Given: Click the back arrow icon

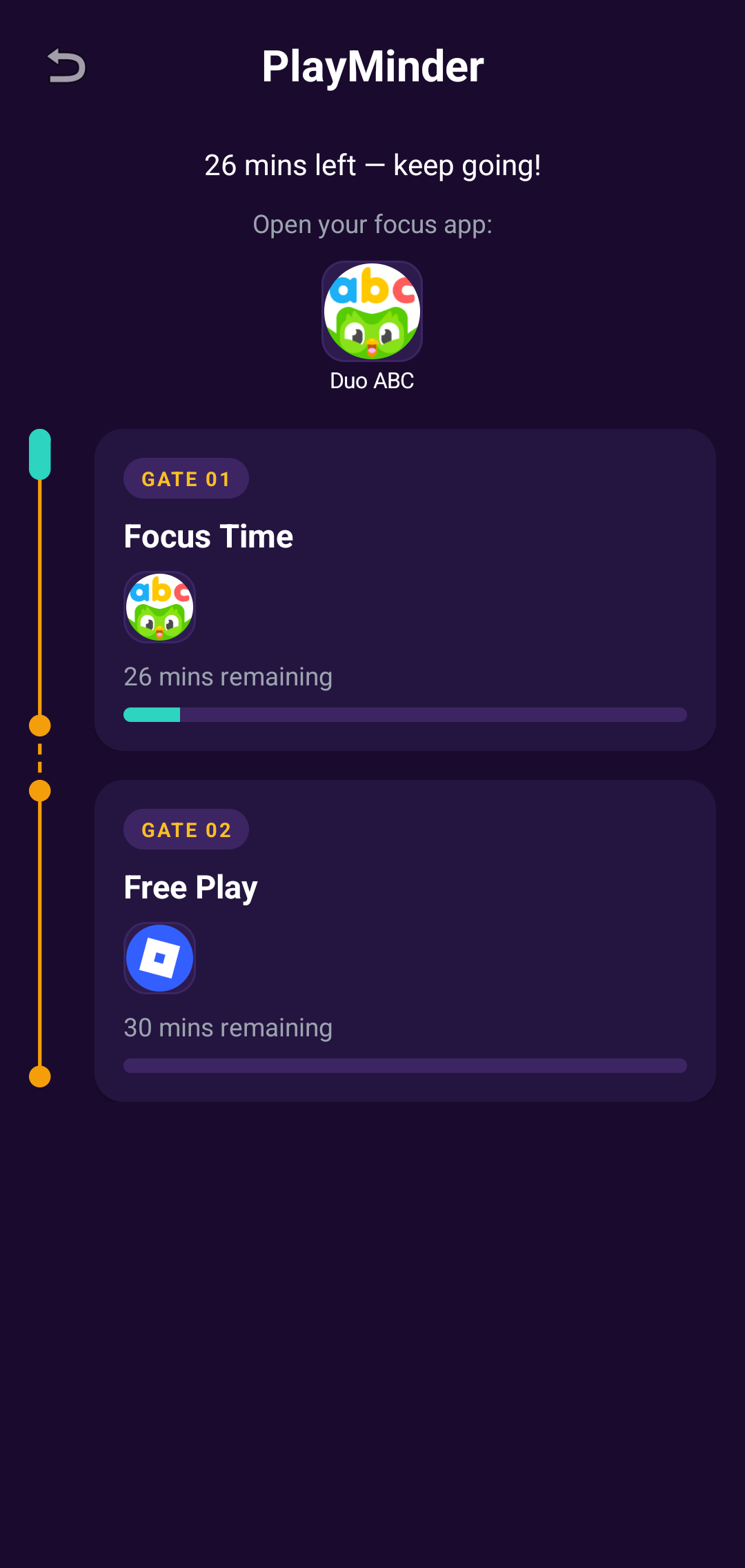Looking at the screenshot, I should click(66, 66).
